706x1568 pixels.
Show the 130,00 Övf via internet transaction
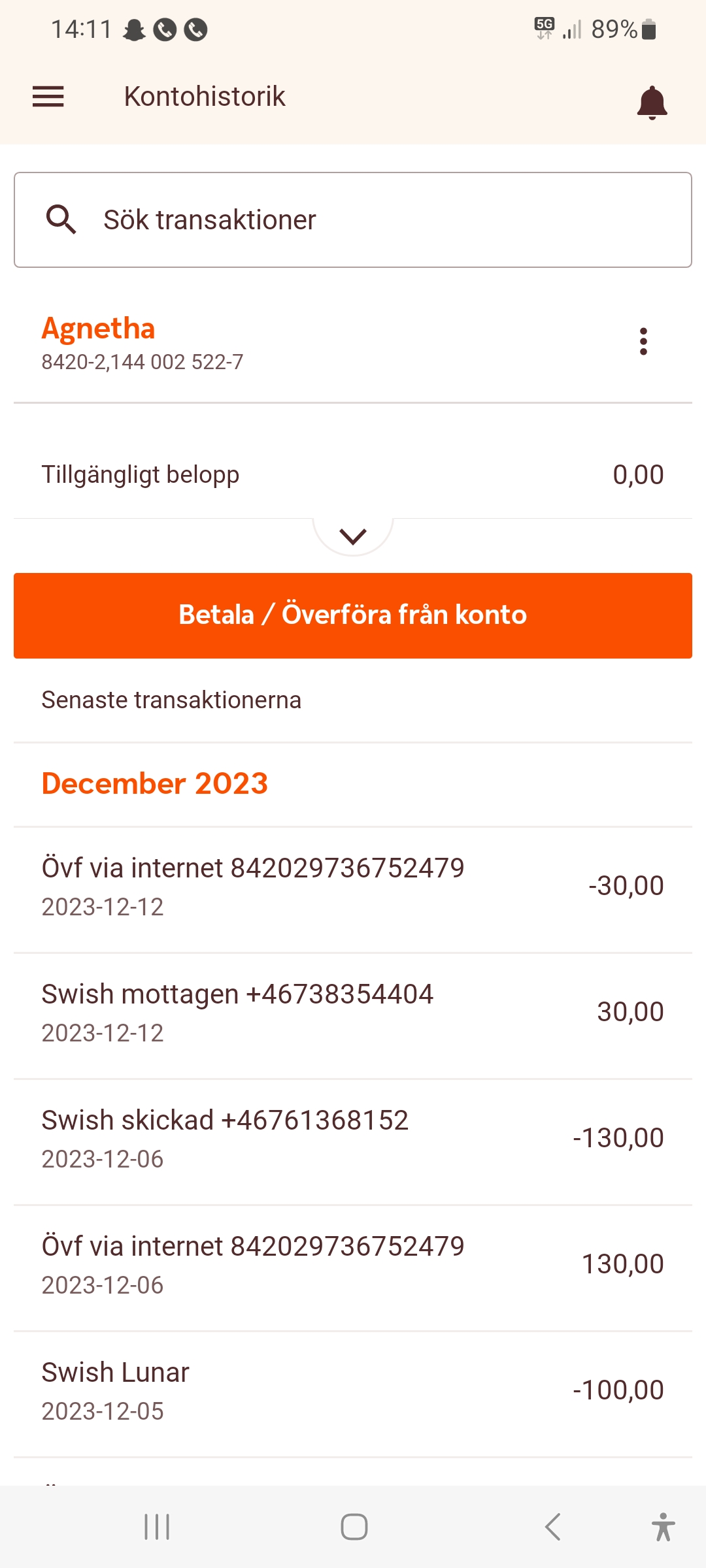click(x=353, y=1265)
